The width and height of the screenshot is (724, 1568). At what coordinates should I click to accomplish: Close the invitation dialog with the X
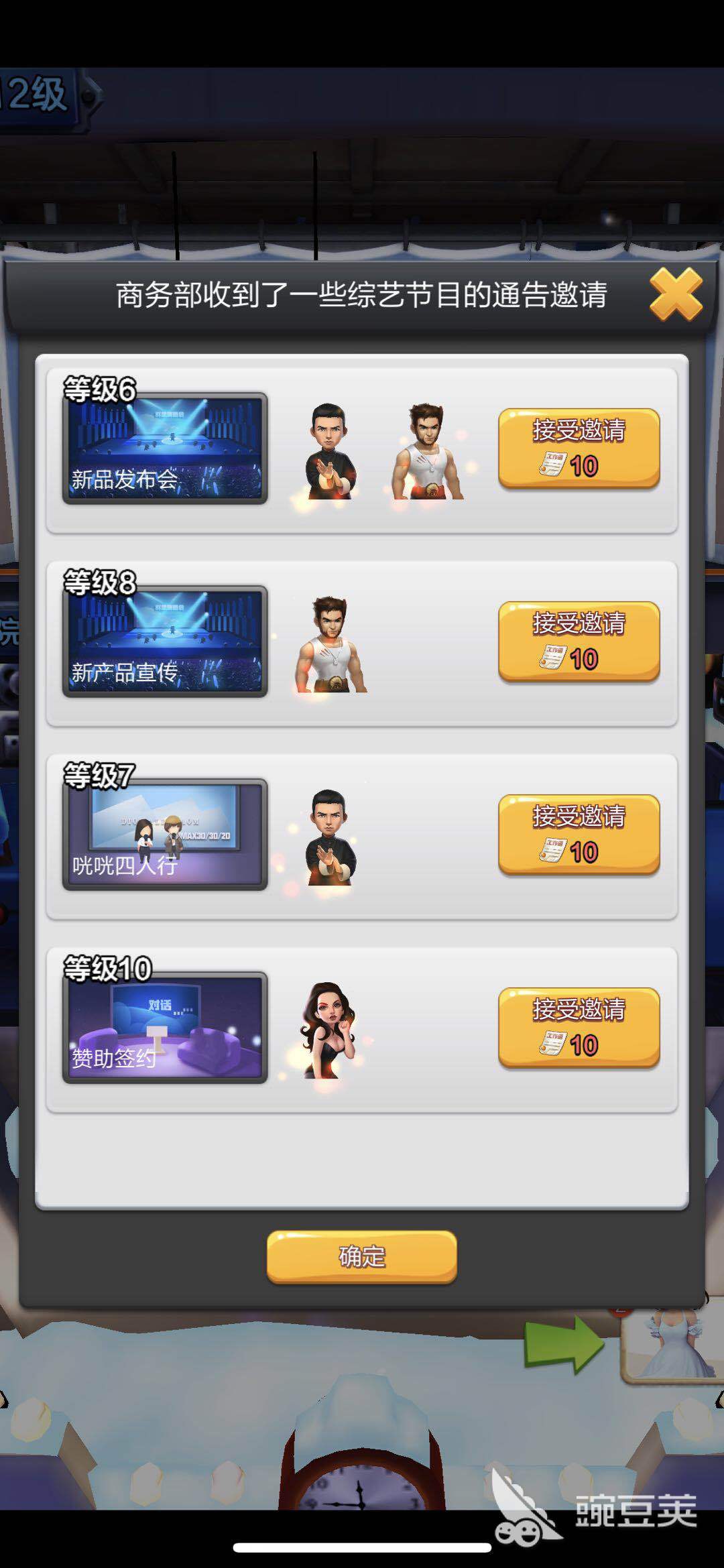click(x=676, y=295)
